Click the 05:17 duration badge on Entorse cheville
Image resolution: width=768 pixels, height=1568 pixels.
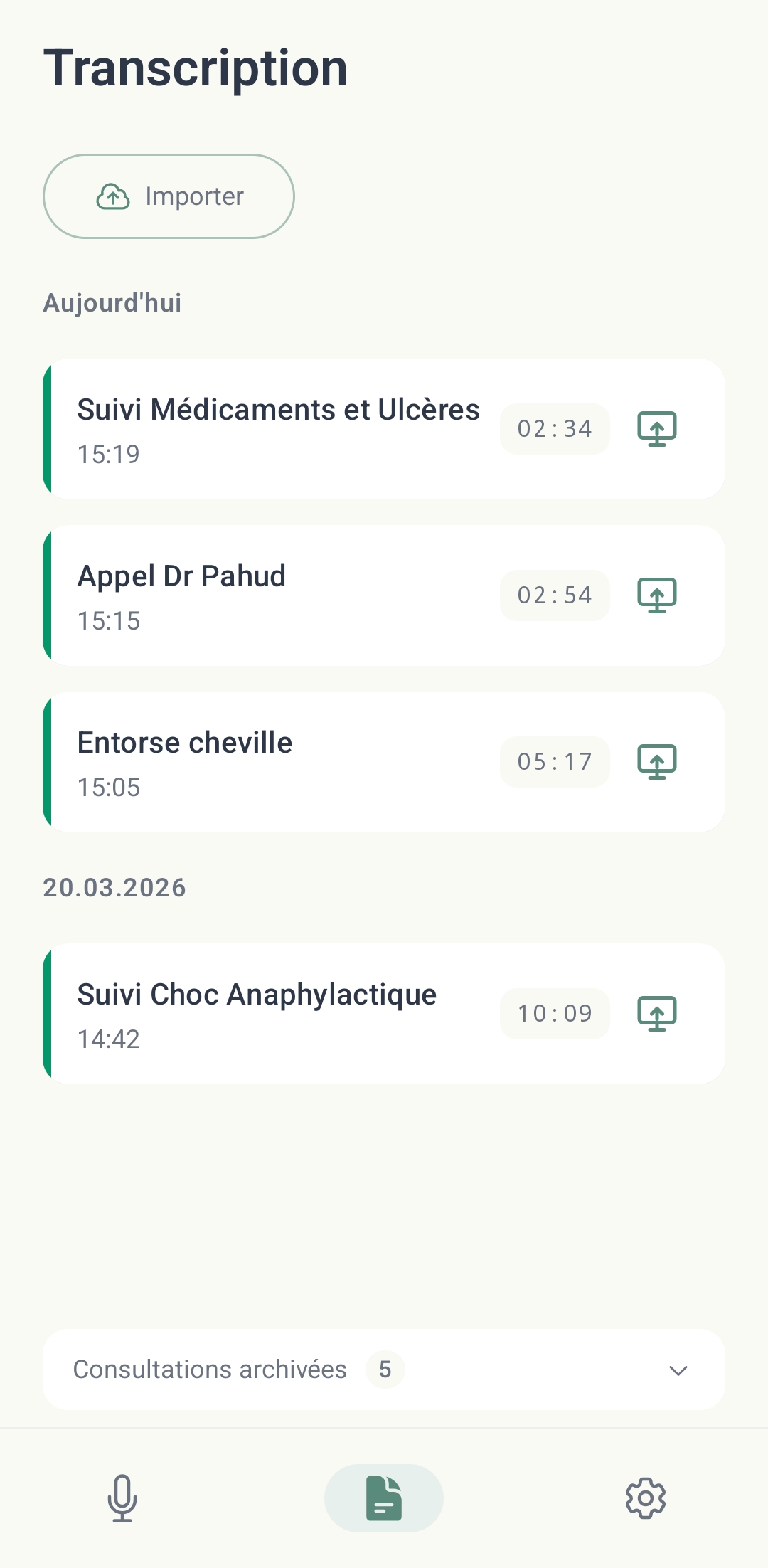pyautogui.click(x=555, y=761)
